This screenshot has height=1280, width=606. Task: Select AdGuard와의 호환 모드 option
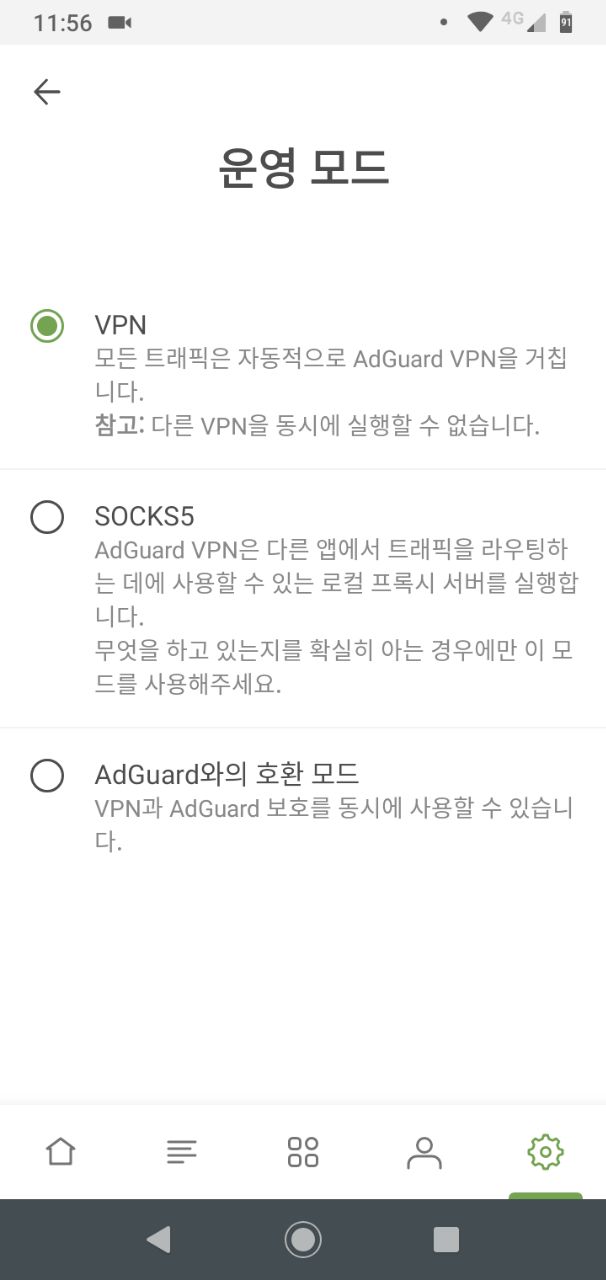[47, 775]
